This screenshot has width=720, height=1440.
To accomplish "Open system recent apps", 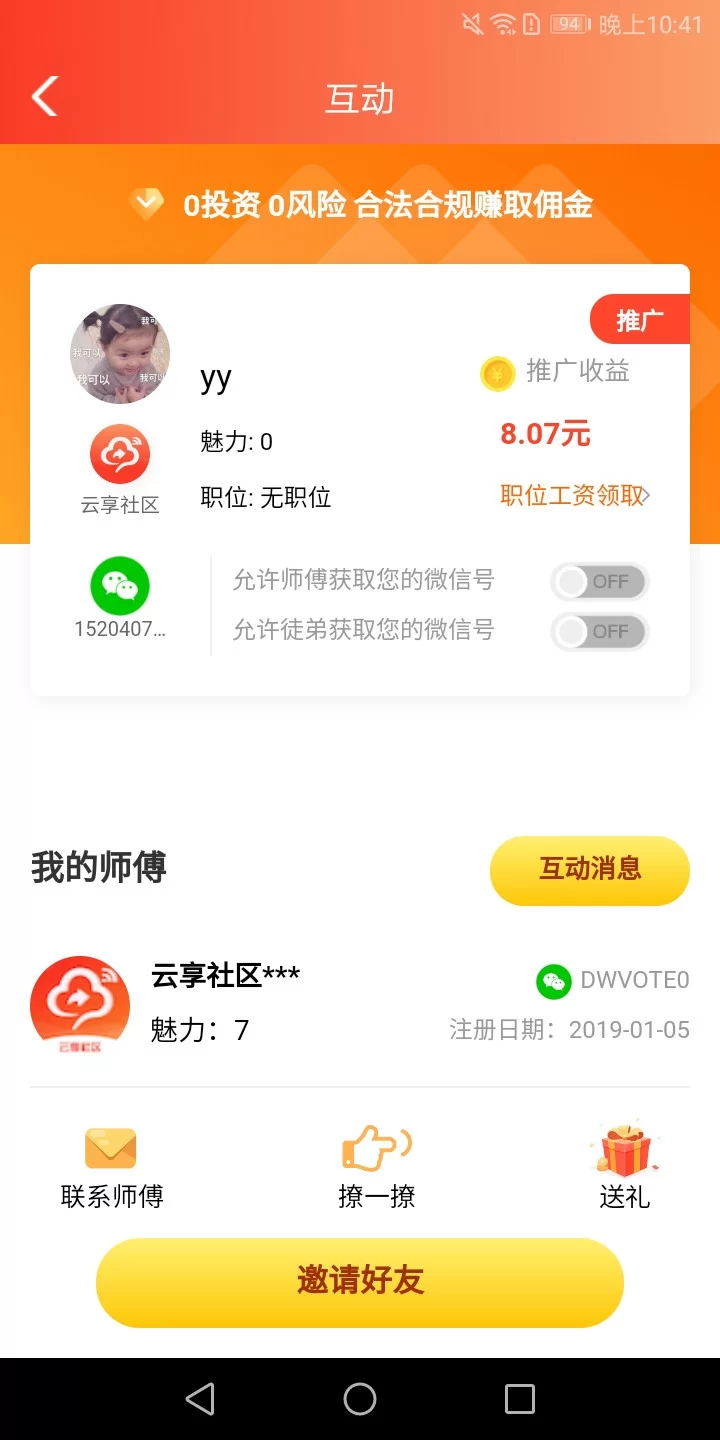I will coord(520,1399).
